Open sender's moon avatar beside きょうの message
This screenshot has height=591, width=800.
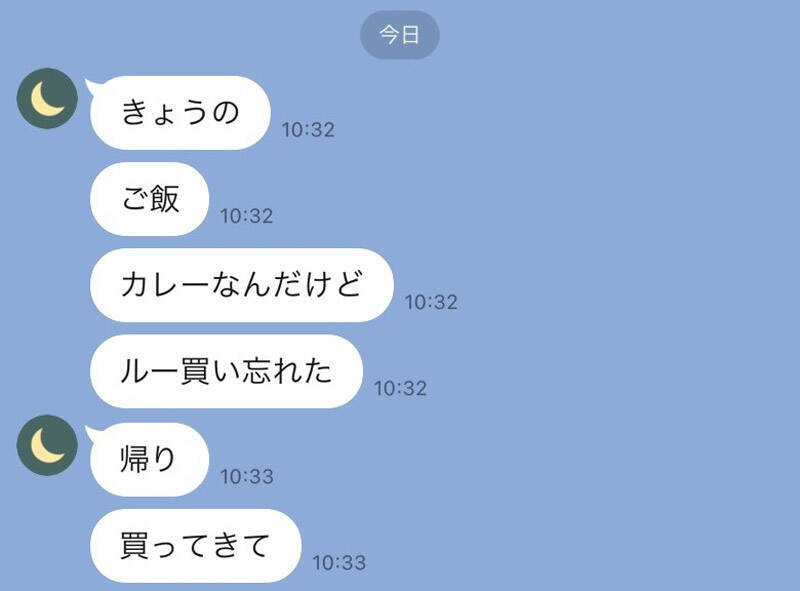point(47,99)
